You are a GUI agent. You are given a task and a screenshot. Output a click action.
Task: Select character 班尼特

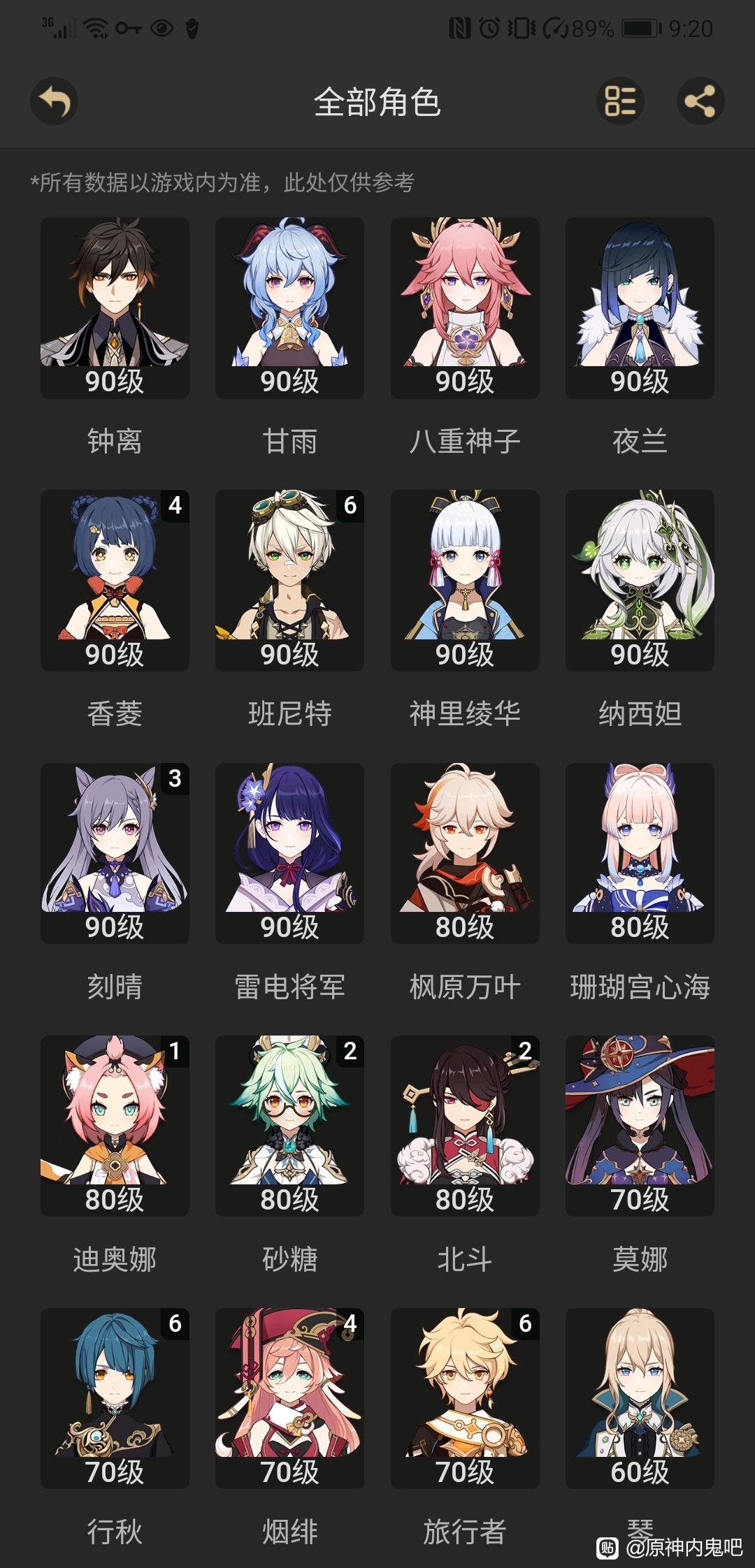point(289,581)
